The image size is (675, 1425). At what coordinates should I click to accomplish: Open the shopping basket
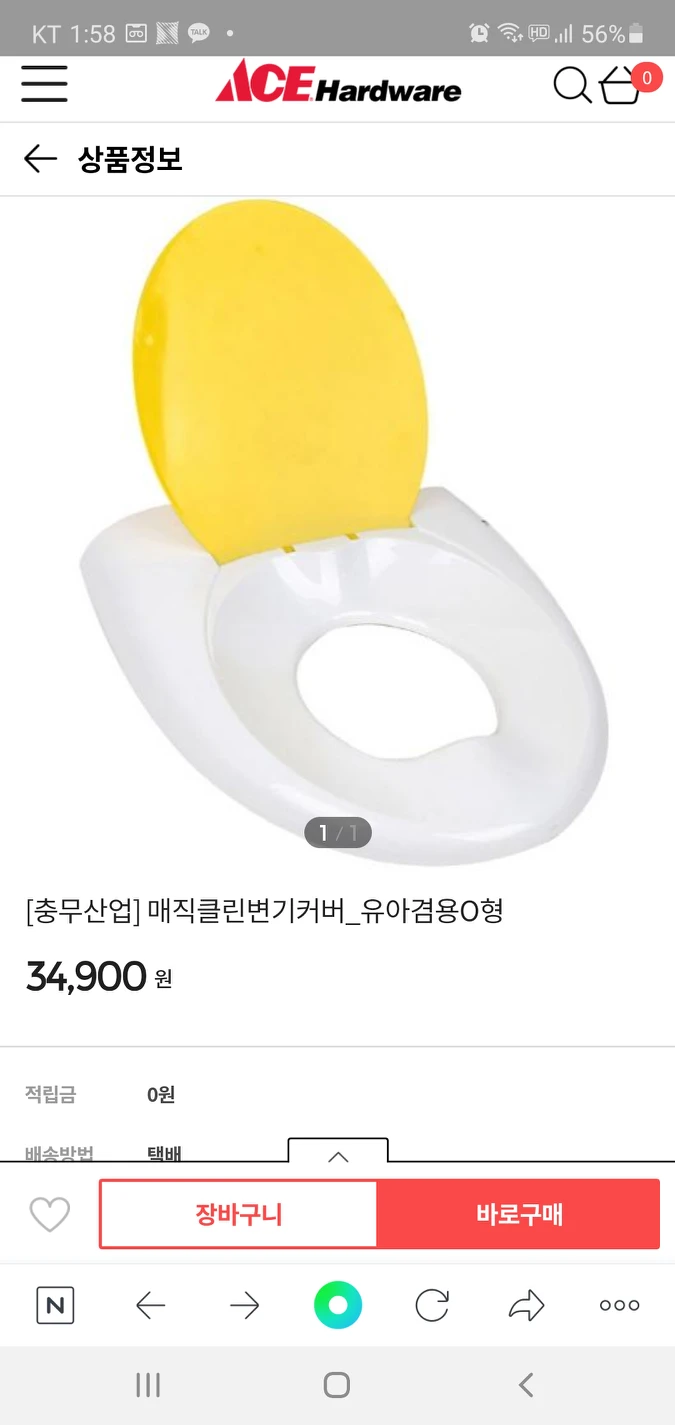622,85
